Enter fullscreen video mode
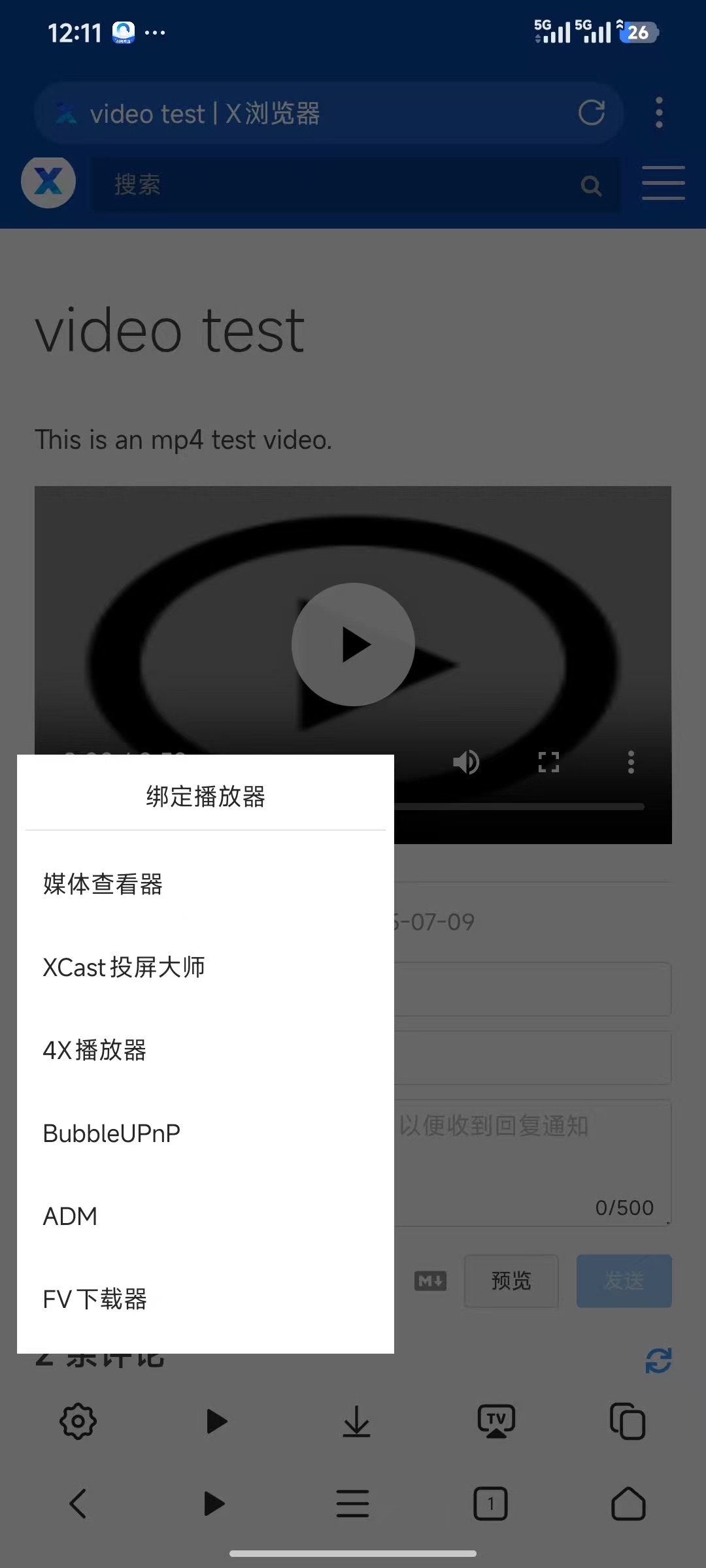The height and width of the screenshot is (1568, 706). coord(548,762)
